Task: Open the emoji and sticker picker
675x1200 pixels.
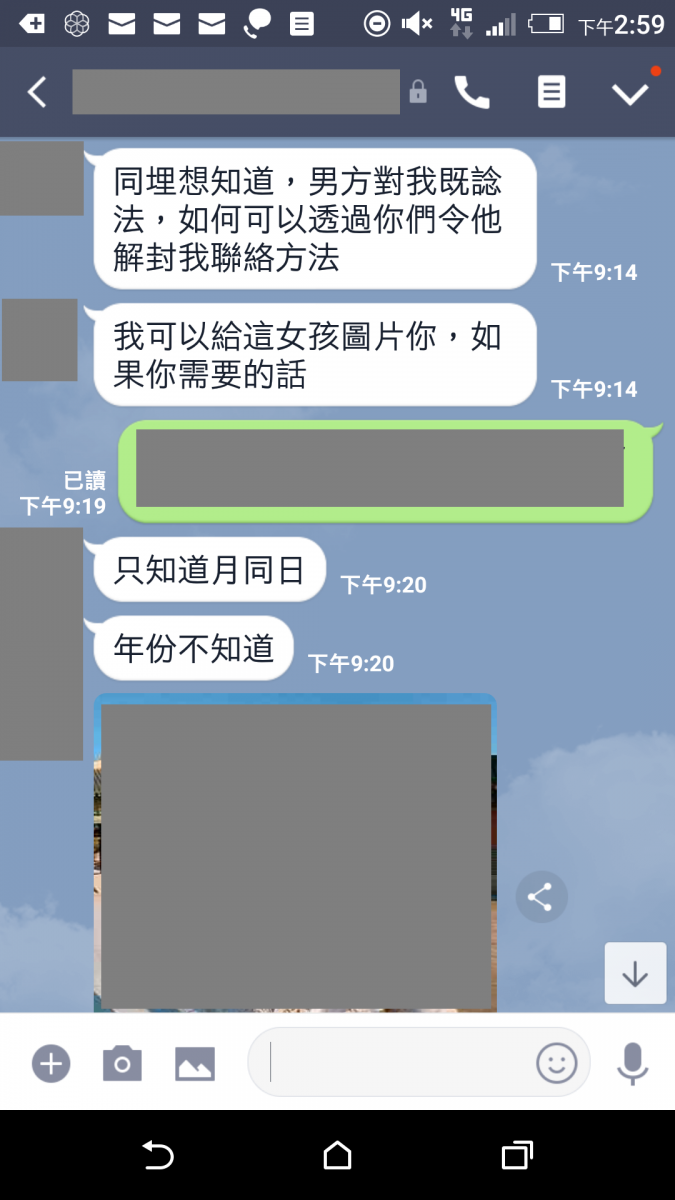Action: (x=557, y=1063)
